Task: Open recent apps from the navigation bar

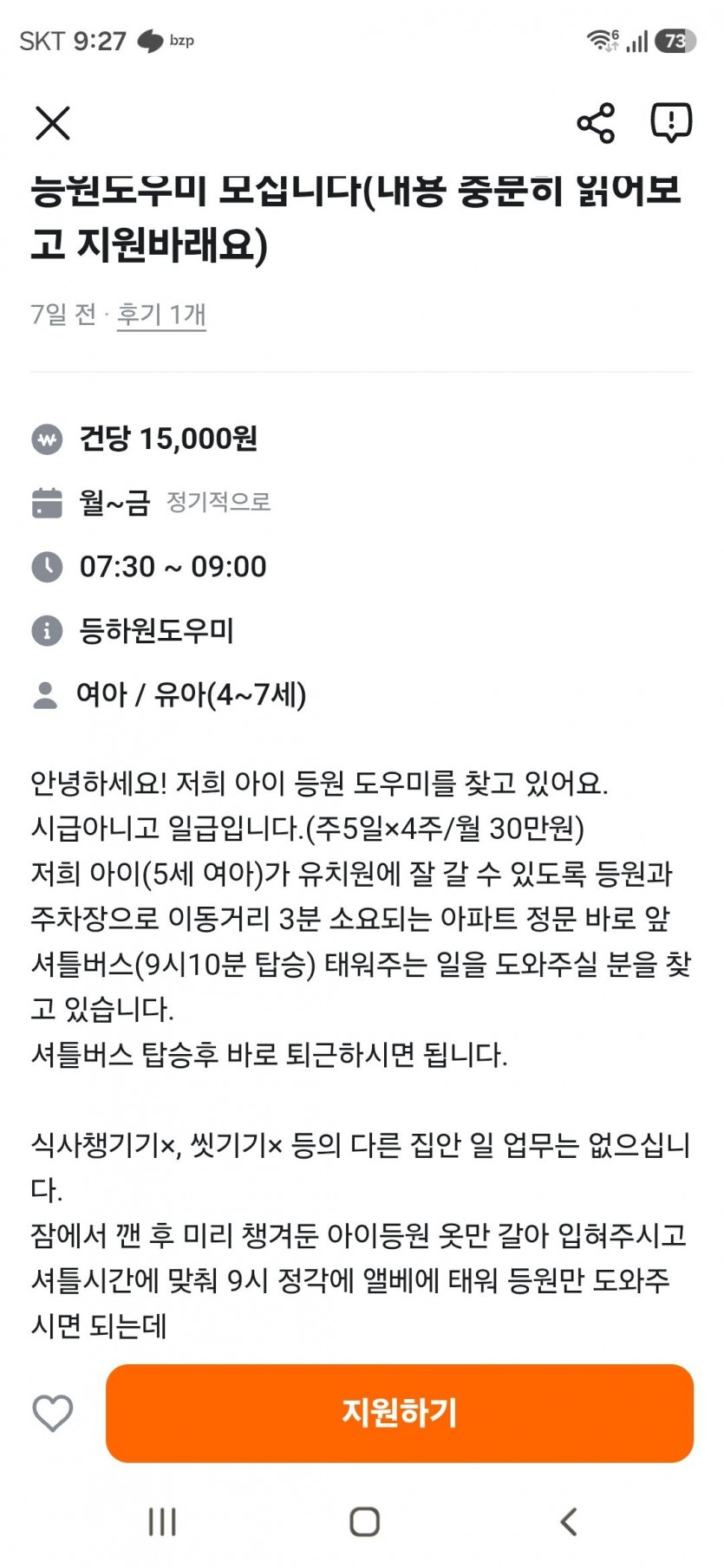Action: coord(162,1522)
